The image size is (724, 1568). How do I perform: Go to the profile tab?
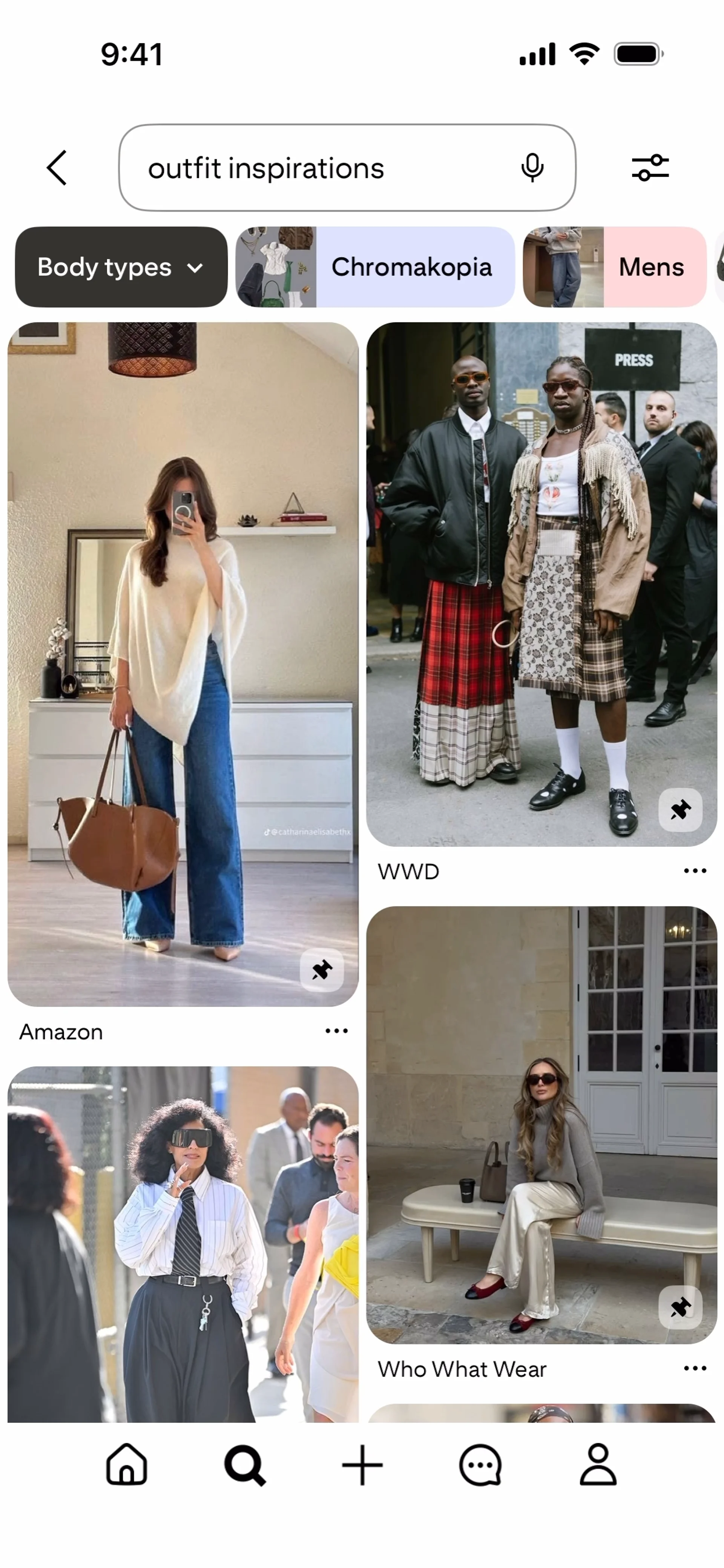(x=598, y=1465)
